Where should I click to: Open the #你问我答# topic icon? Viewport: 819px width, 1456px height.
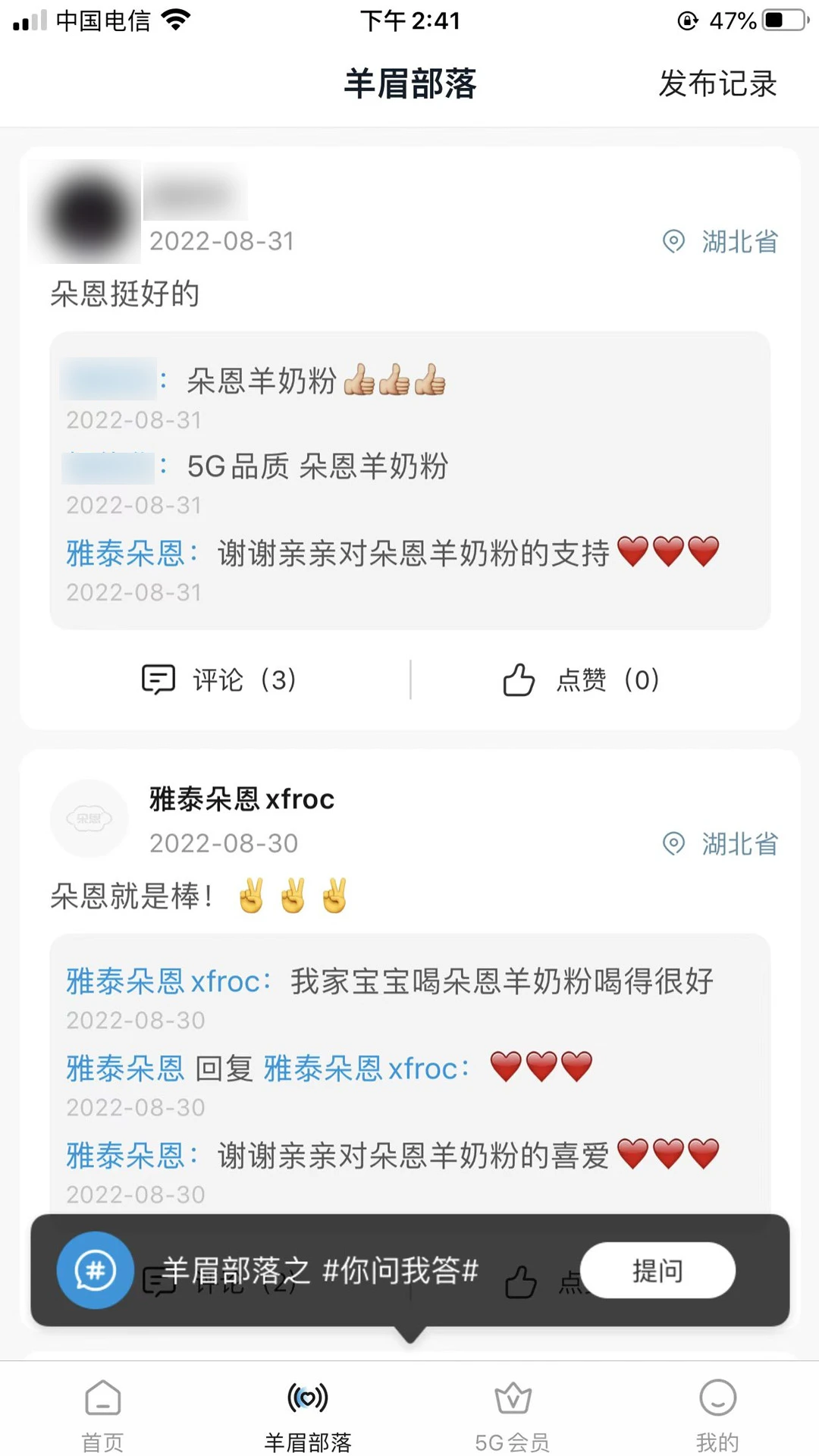pos(96,1270)
